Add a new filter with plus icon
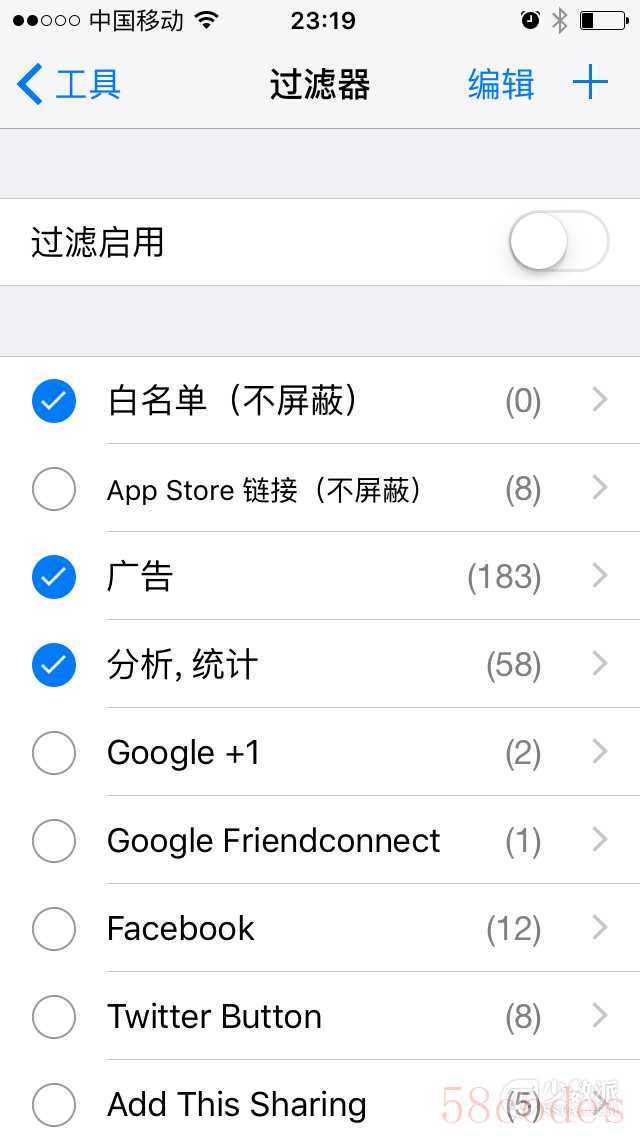The image size is (640, 1136). click(590, 83)
